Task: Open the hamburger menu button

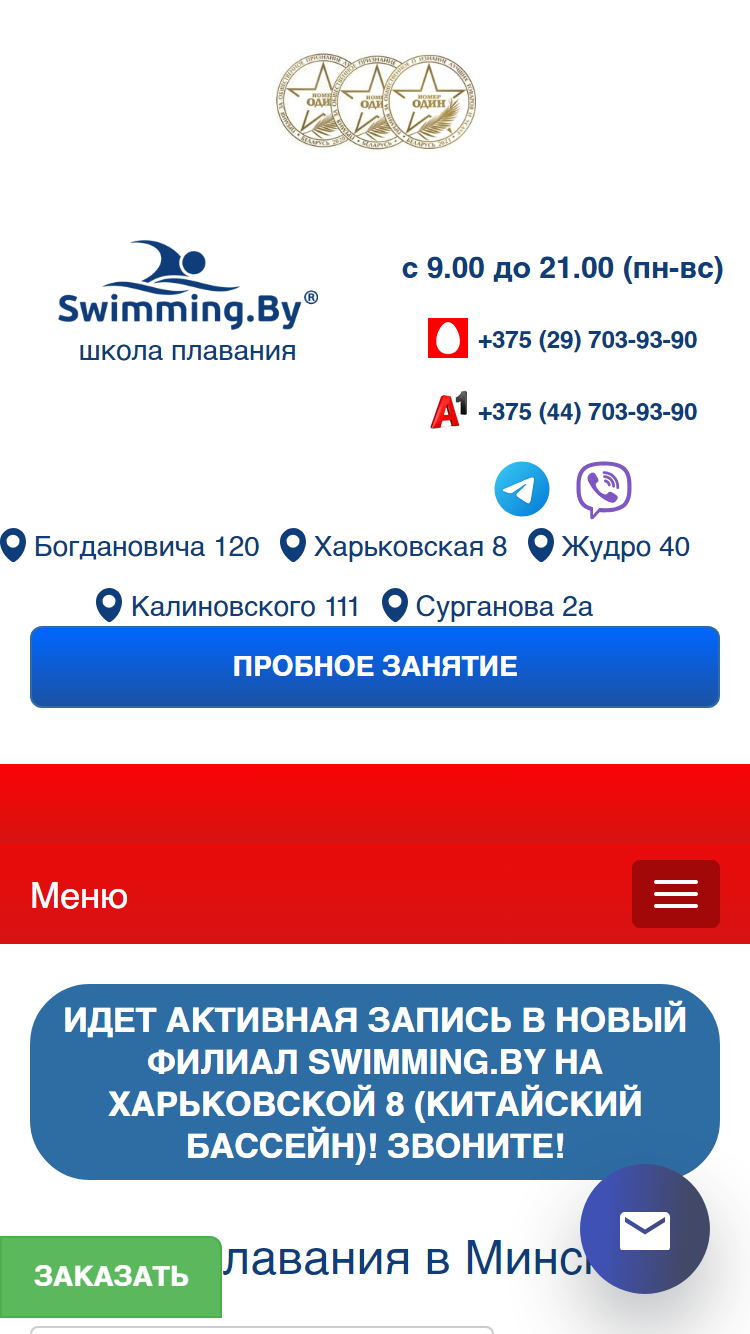Action: pyautogui.click(x=676, y=894)
